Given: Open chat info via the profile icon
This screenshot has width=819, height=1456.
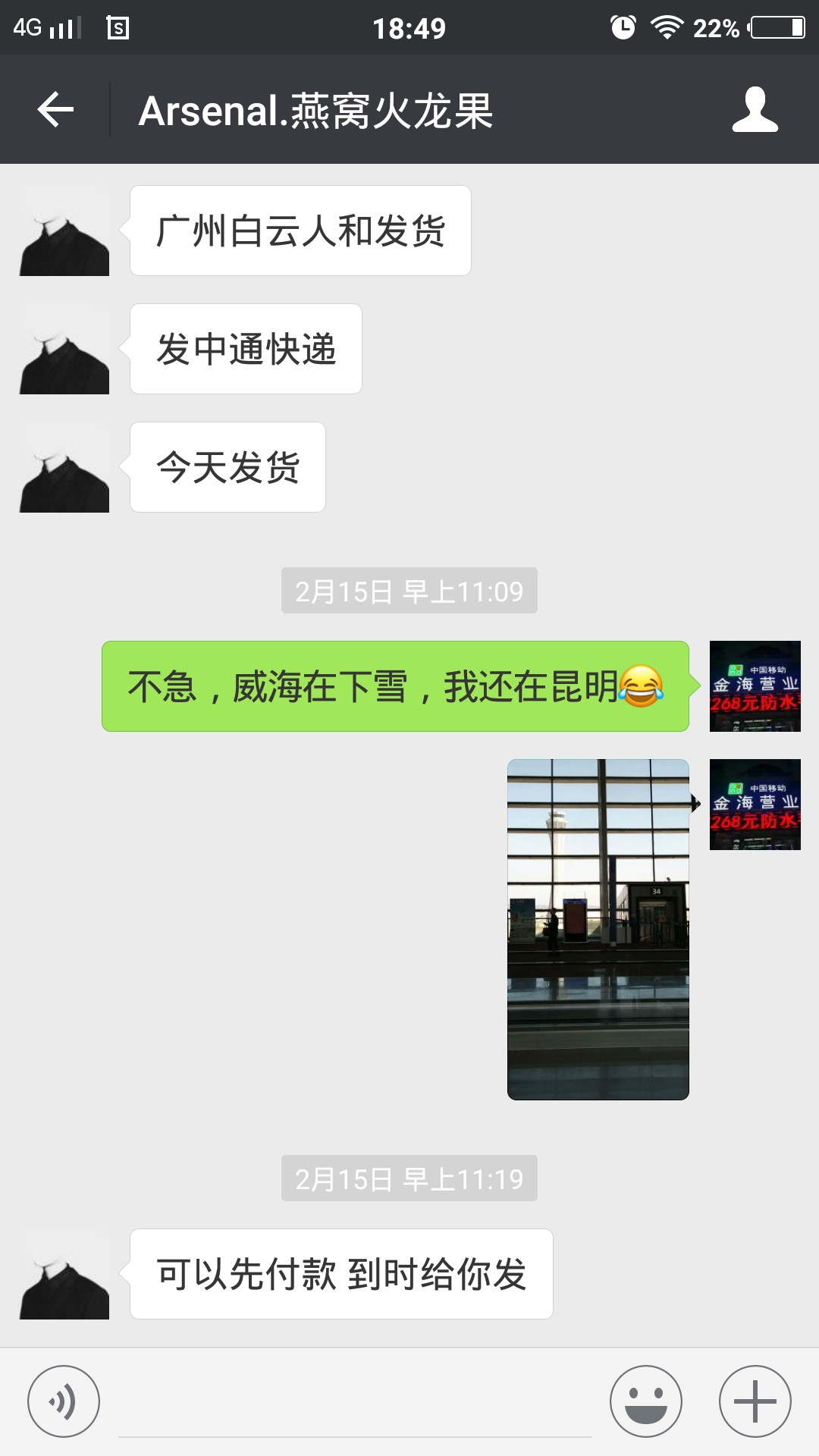Looking at the screenshot, I should (755, 110).
